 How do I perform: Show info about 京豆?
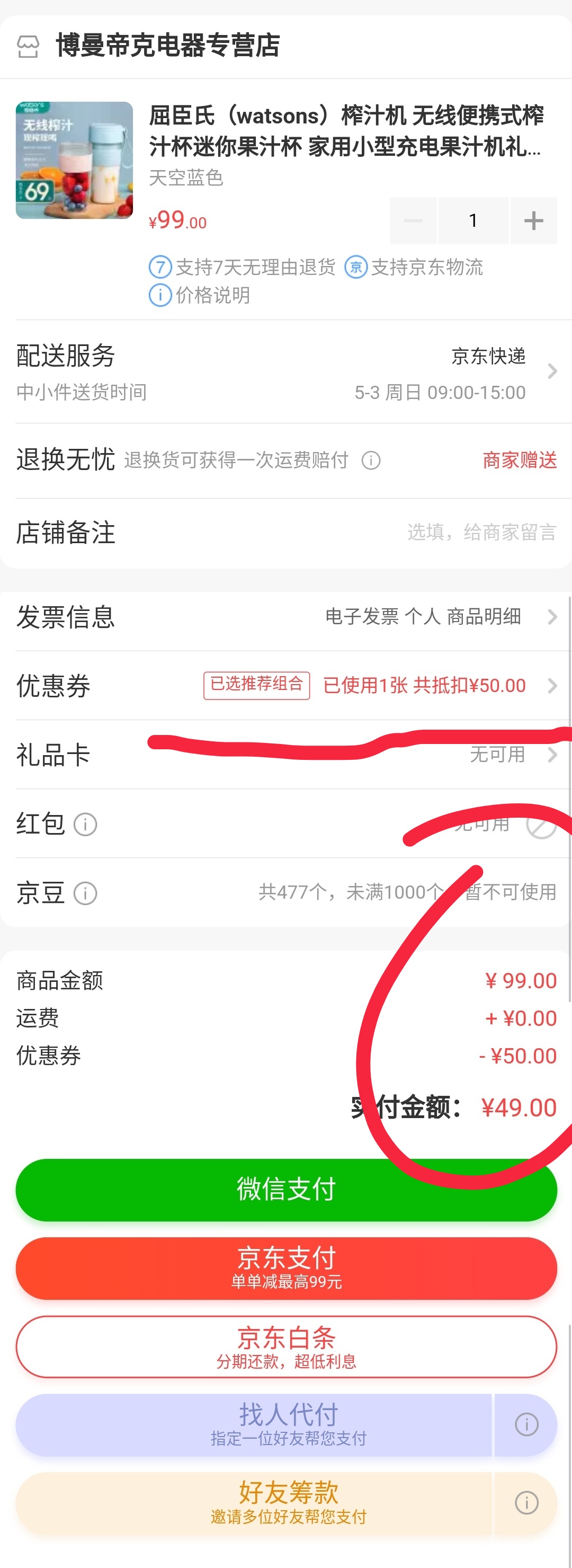tap(85, 893)
